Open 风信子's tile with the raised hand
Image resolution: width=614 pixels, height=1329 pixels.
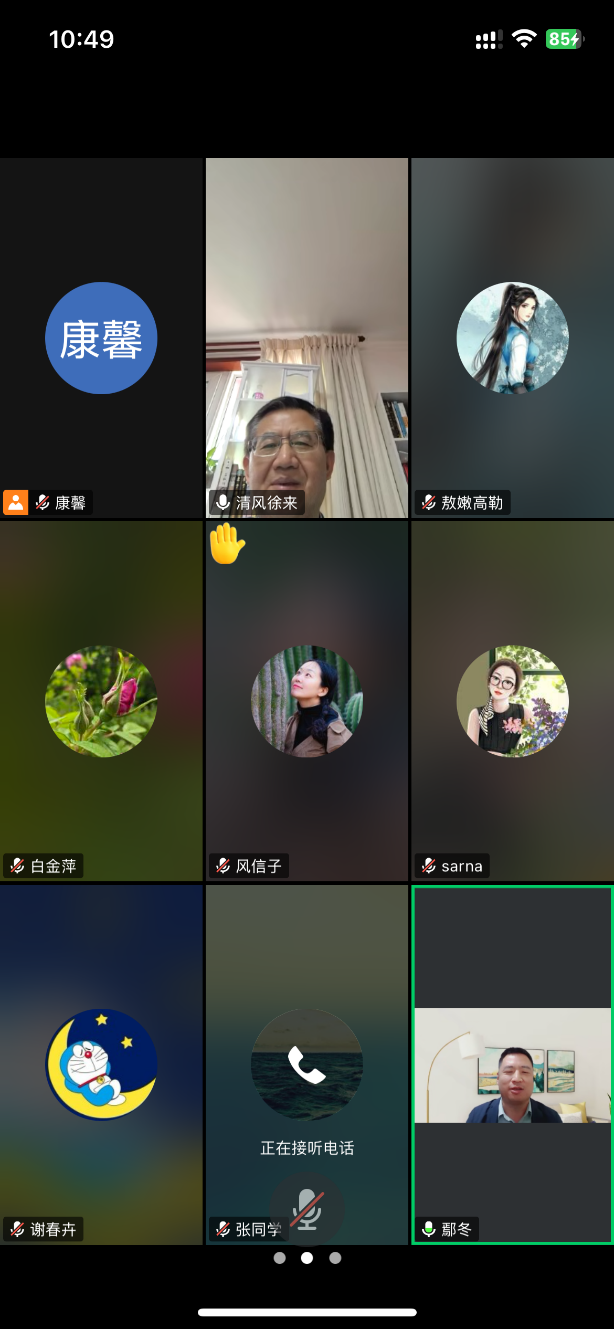coord(306,700)
